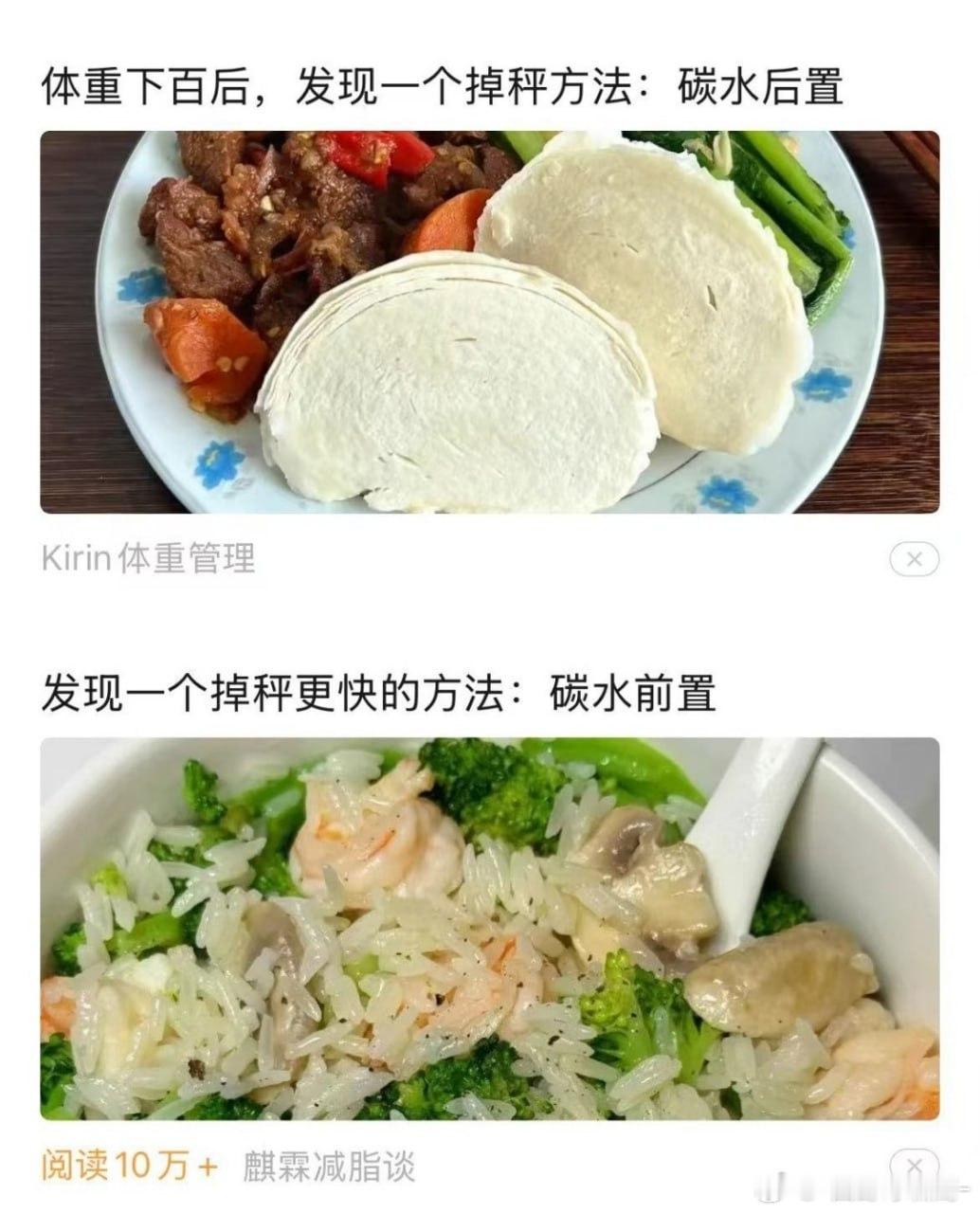Open the article titled 碳水后置 about weight loss
Viewport: 980px width, 1213px height.
pyautogui.click(x=445, y=87)
